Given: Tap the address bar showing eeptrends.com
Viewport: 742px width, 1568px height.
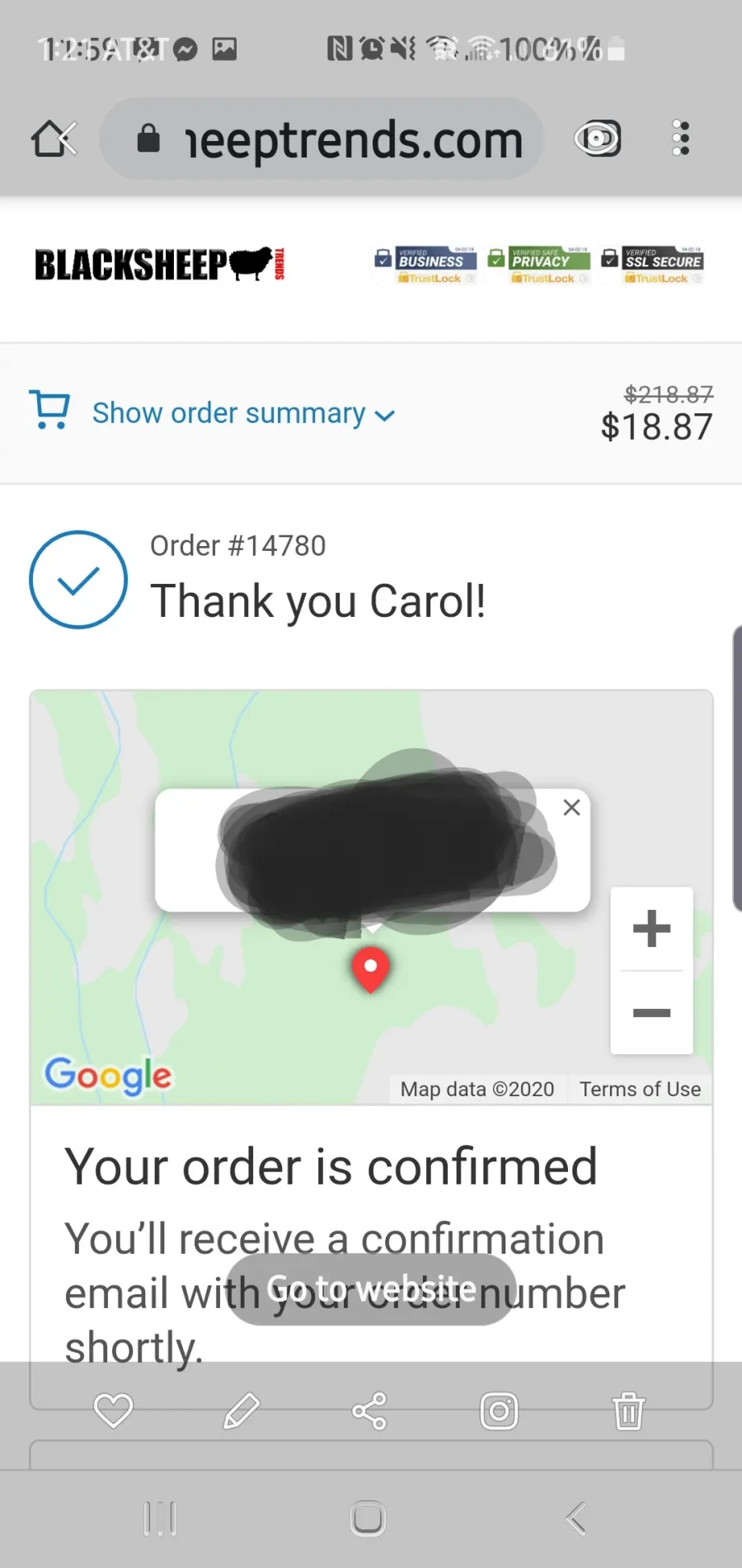Looking at the screenshot, I should click(322, 139).
